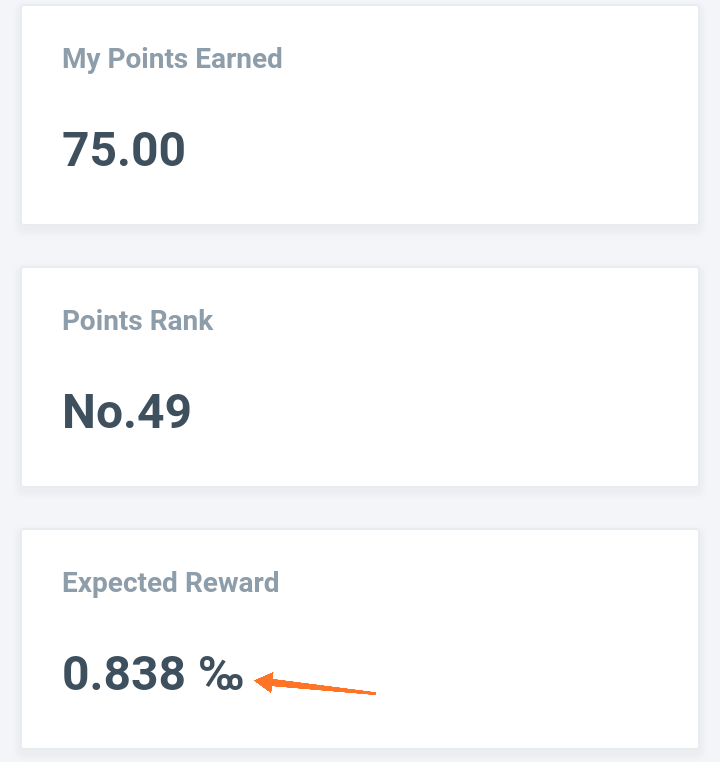Click the background between the cards

[360, 245]
